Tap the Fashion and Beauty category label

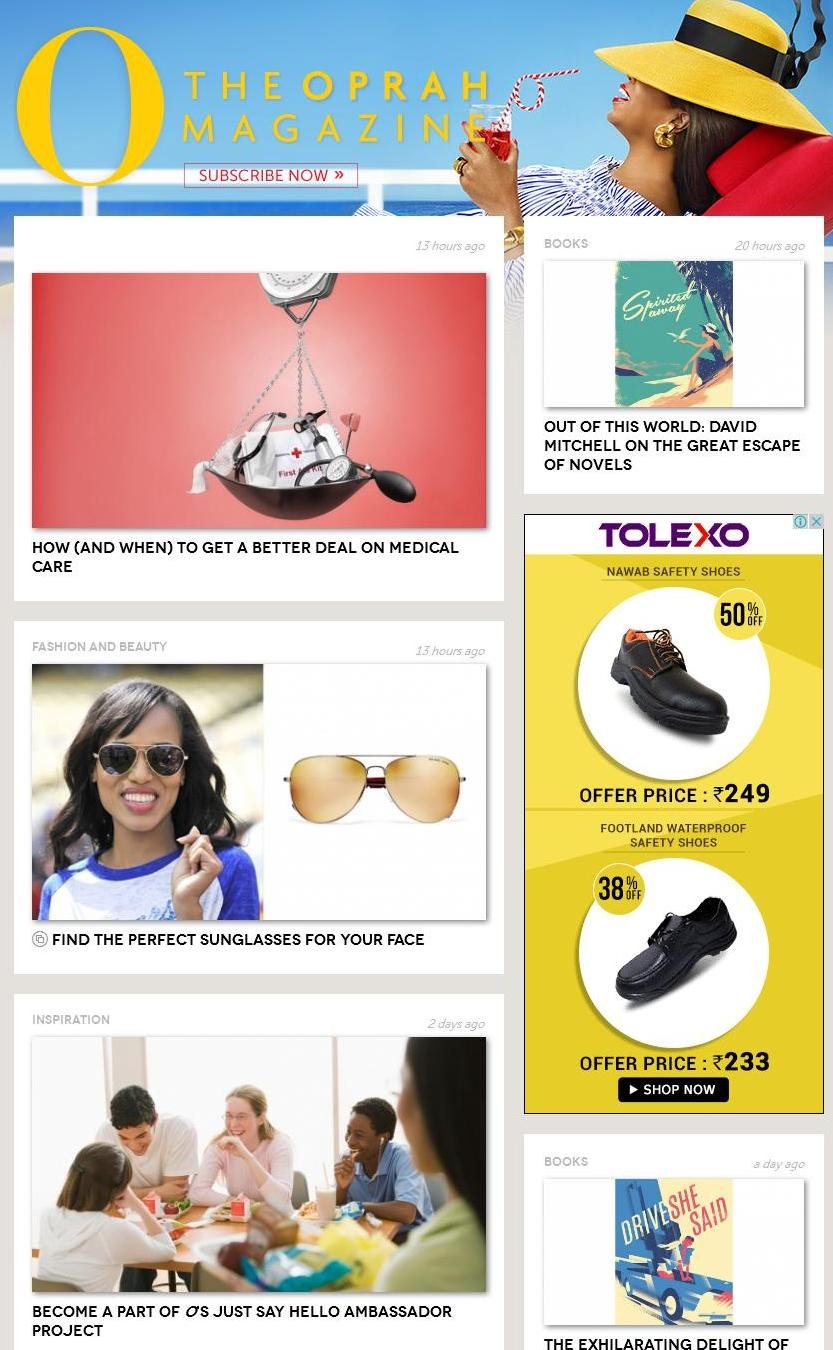click(x=99, y=646)
